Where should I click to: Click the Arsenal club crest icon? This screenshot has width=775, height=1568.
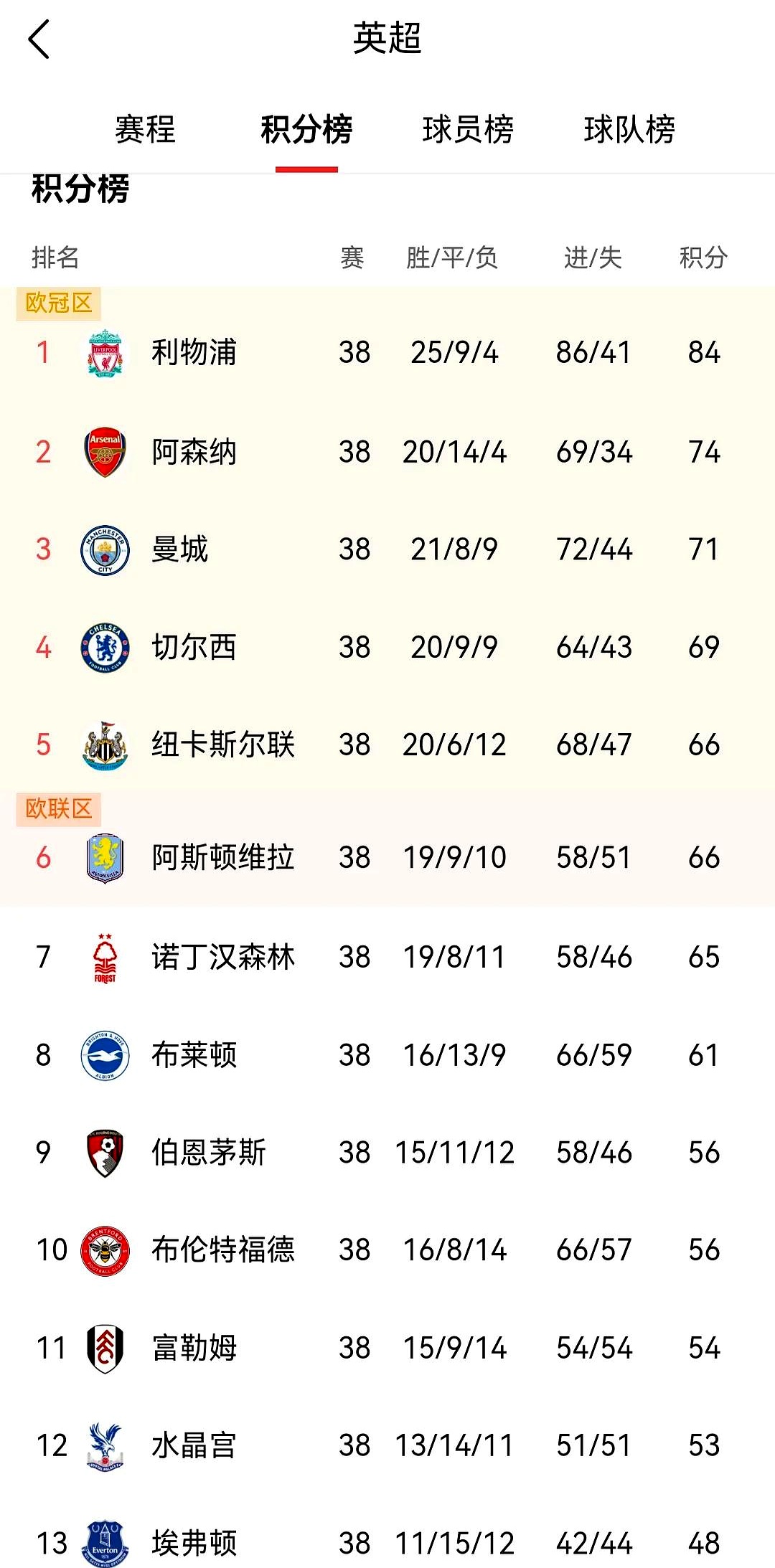tap(105, 452)
